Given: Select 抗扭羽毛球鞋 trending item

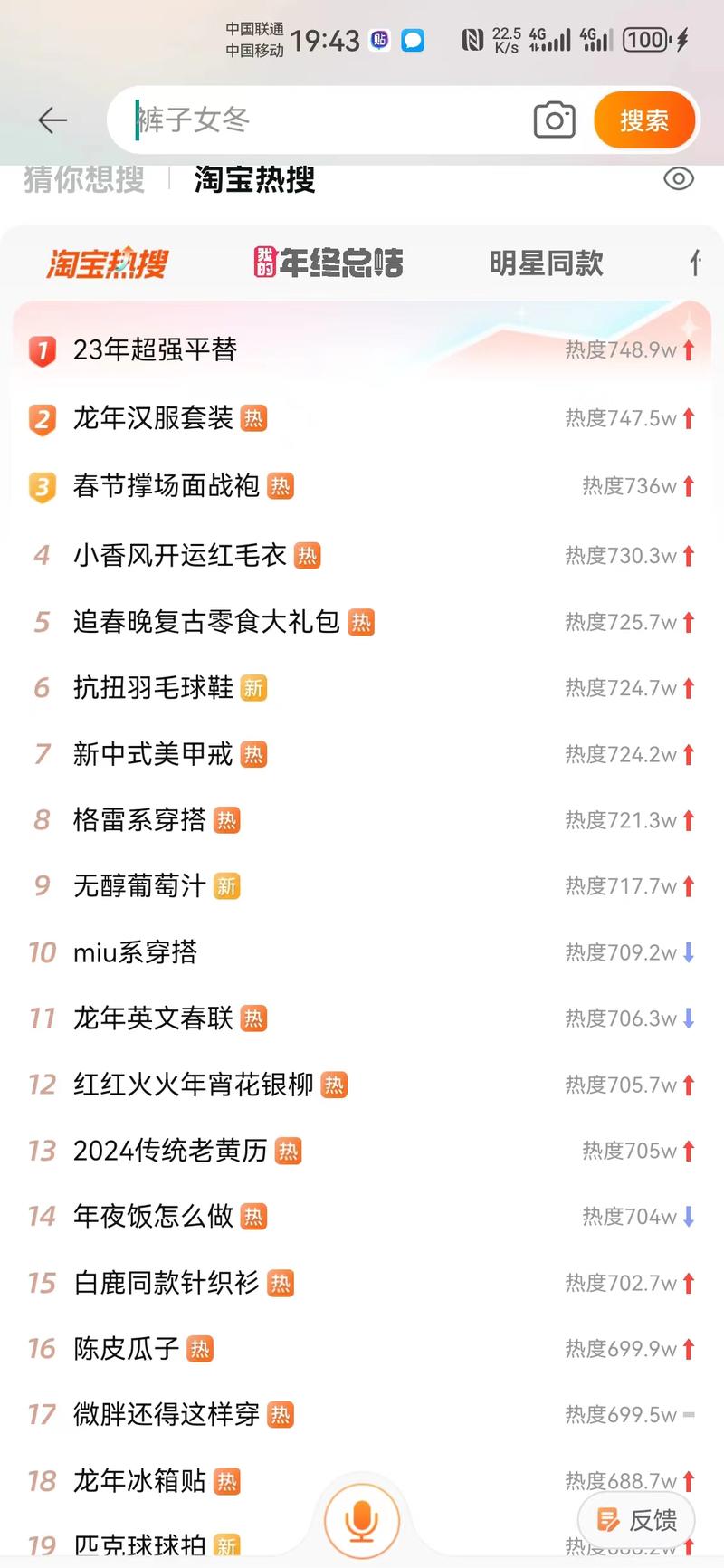Looking at the screenshot, I should click(x=362, y=688).
